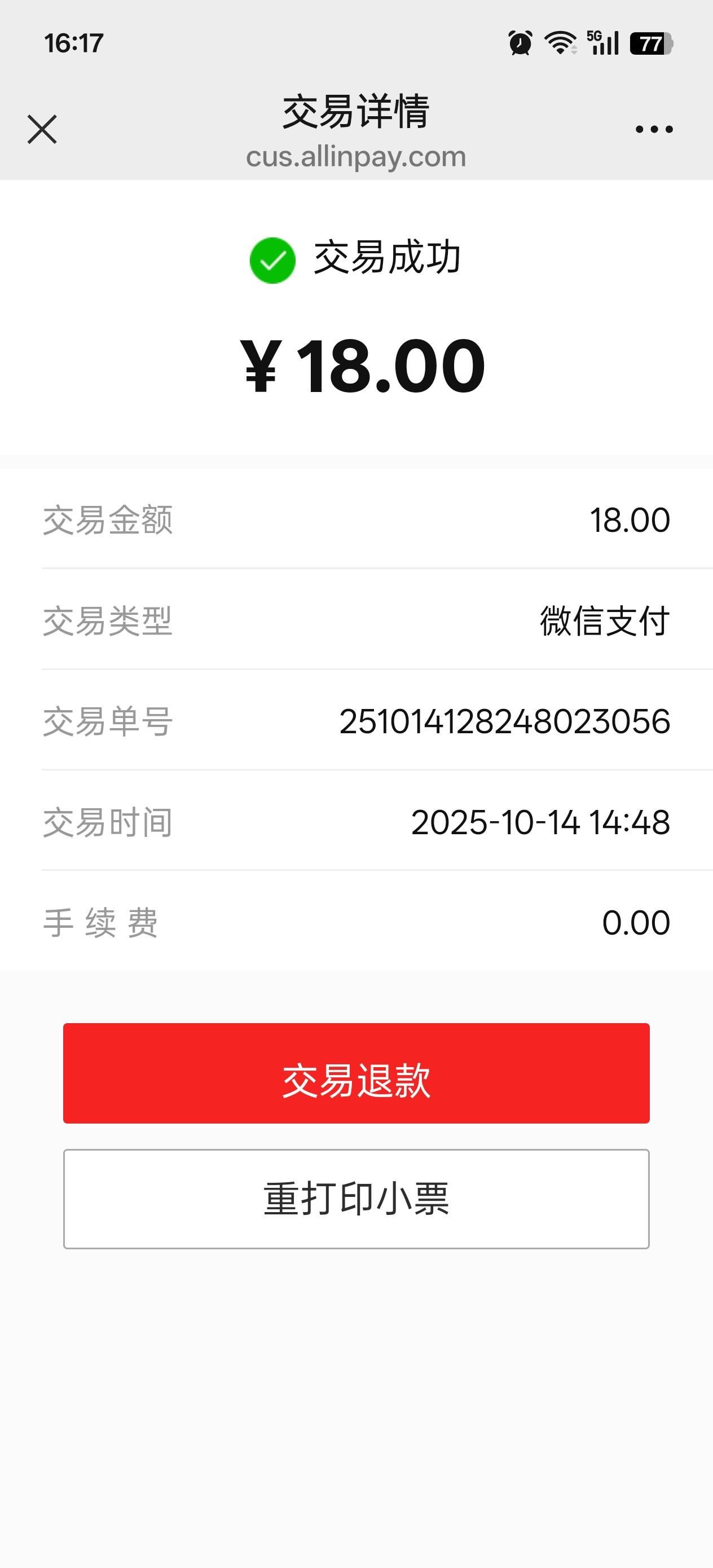The image size is (713, 1568).
Task: Reprint the receipt with 重打印小票
Action: tap(356, 1199)
